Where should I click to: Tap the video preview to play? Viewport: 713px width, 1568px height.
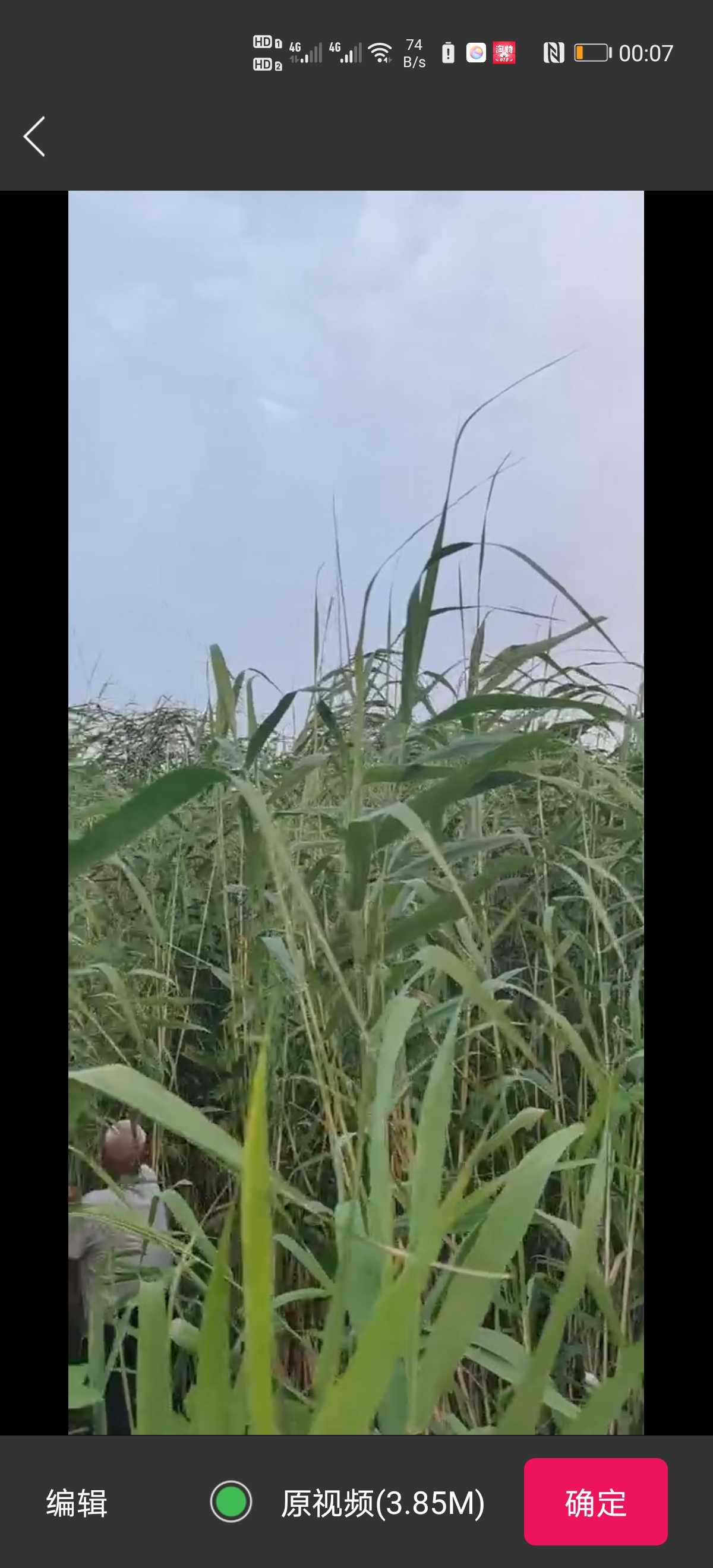pos(355,812)
